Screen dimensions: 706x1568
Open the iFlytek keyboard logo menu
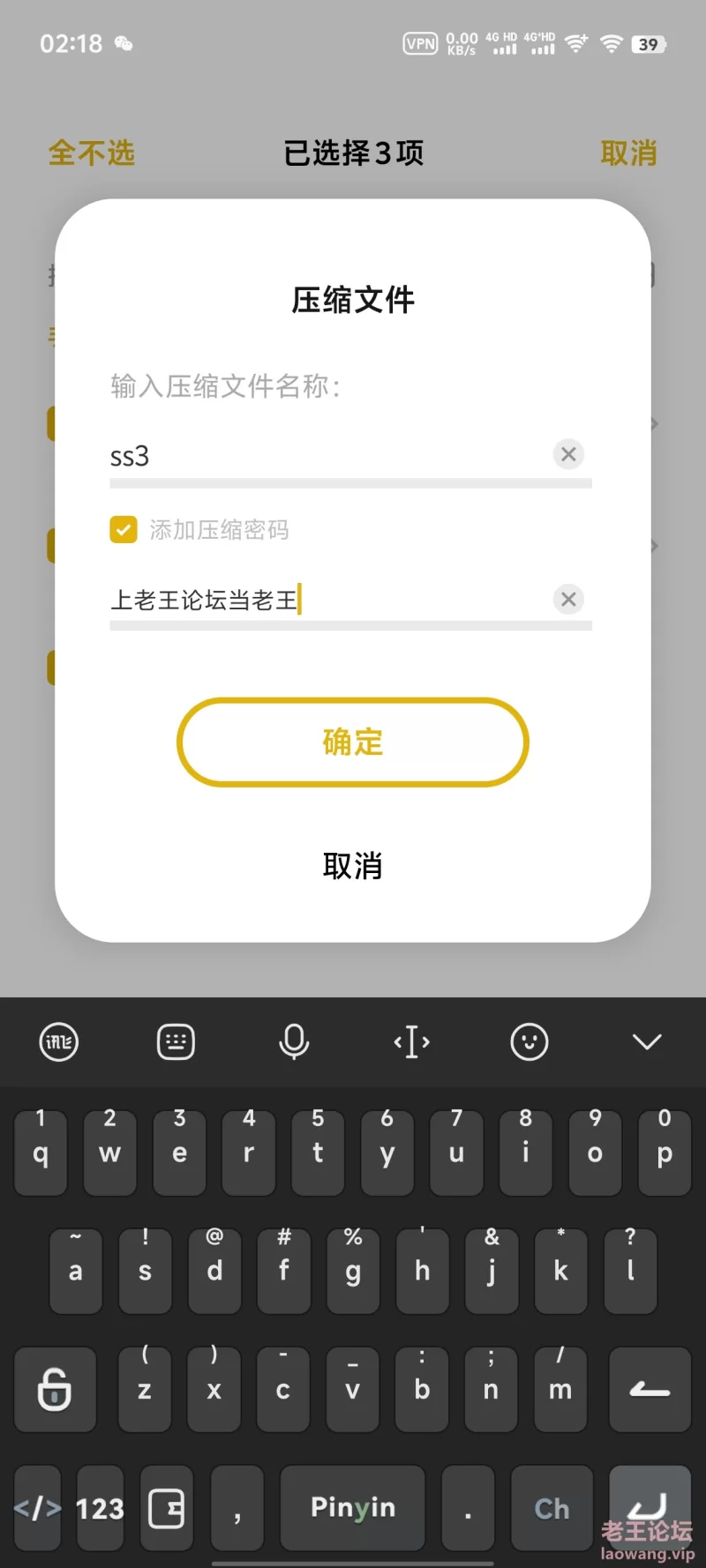59,1042
